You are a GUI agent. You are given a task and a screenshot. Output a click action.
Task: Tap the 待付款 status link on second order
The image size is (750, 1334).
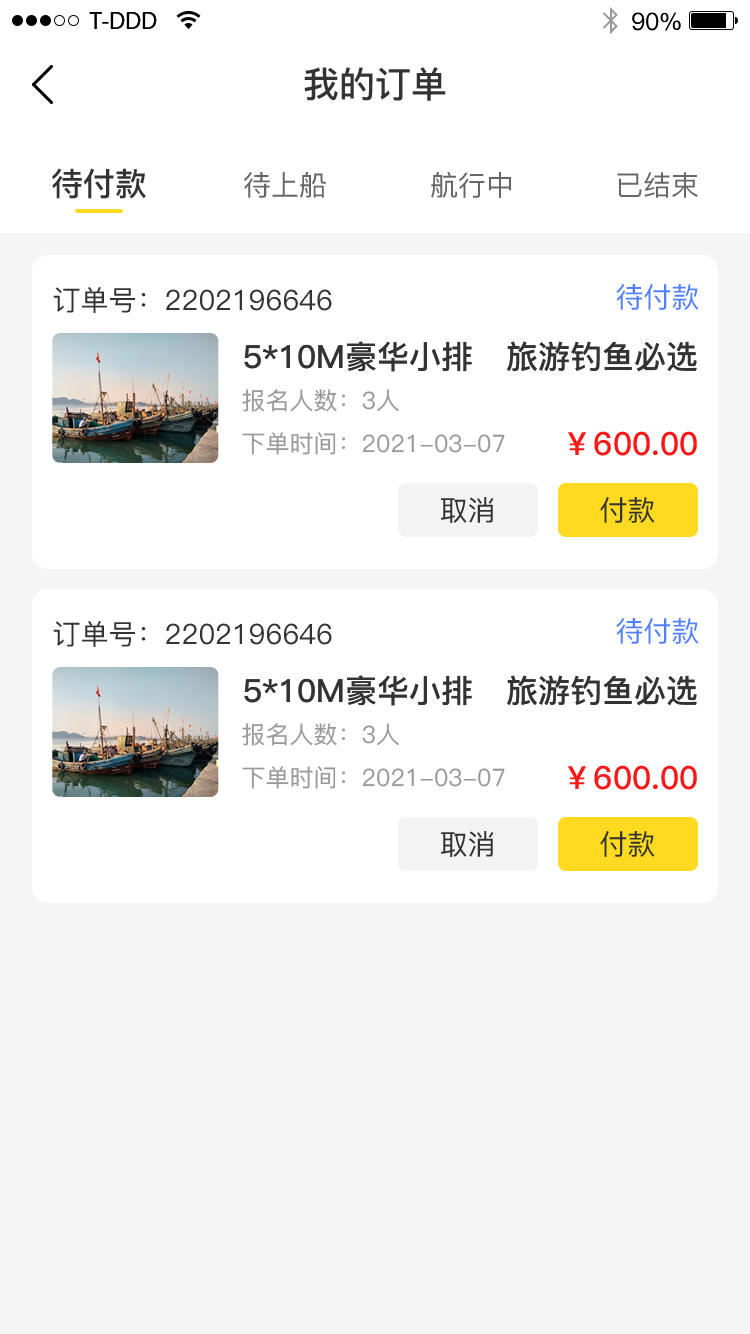tap(657, 632)
